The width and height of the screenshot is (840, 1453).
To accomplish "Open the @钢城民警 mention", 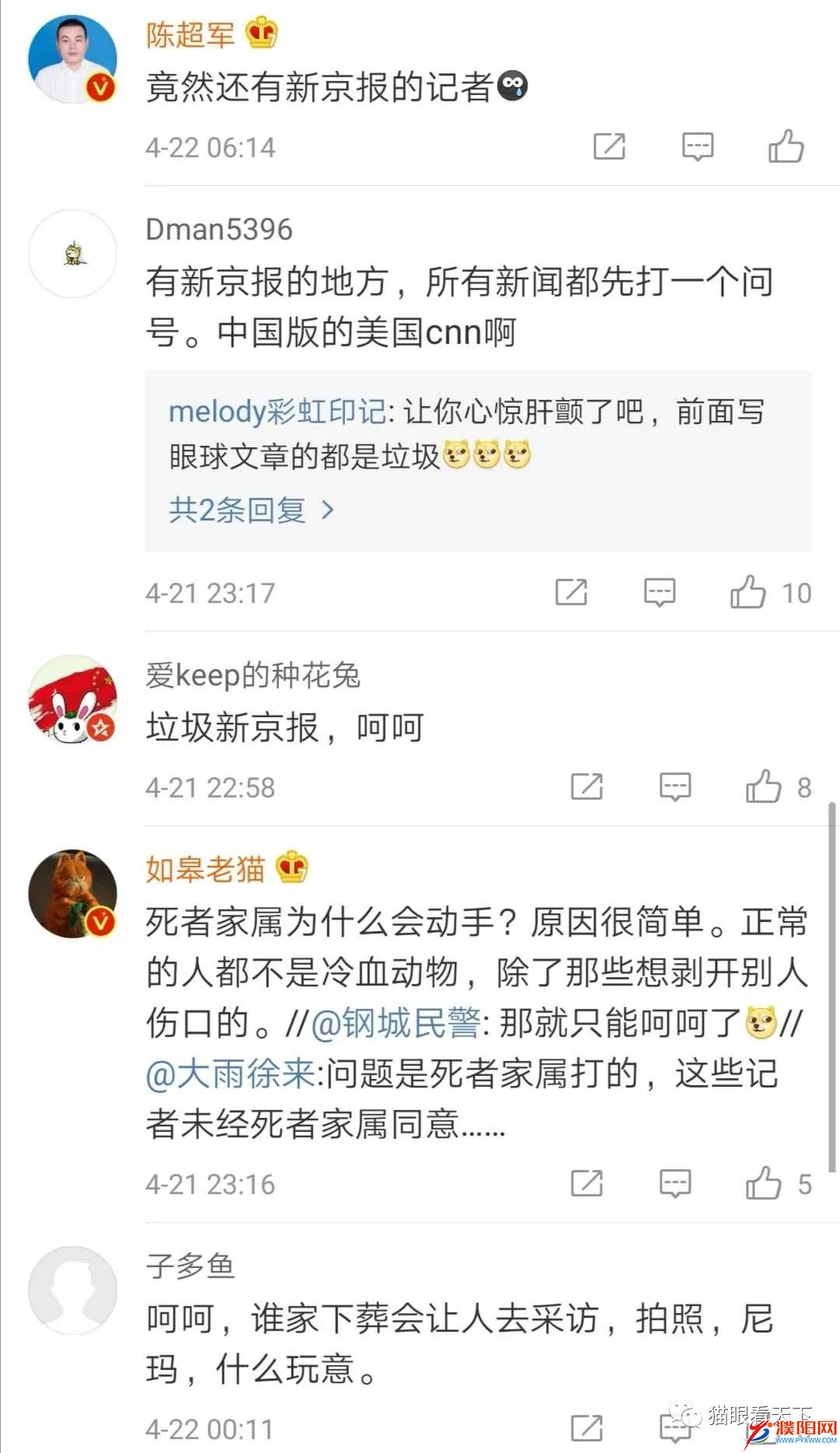I will [395, 1024].
